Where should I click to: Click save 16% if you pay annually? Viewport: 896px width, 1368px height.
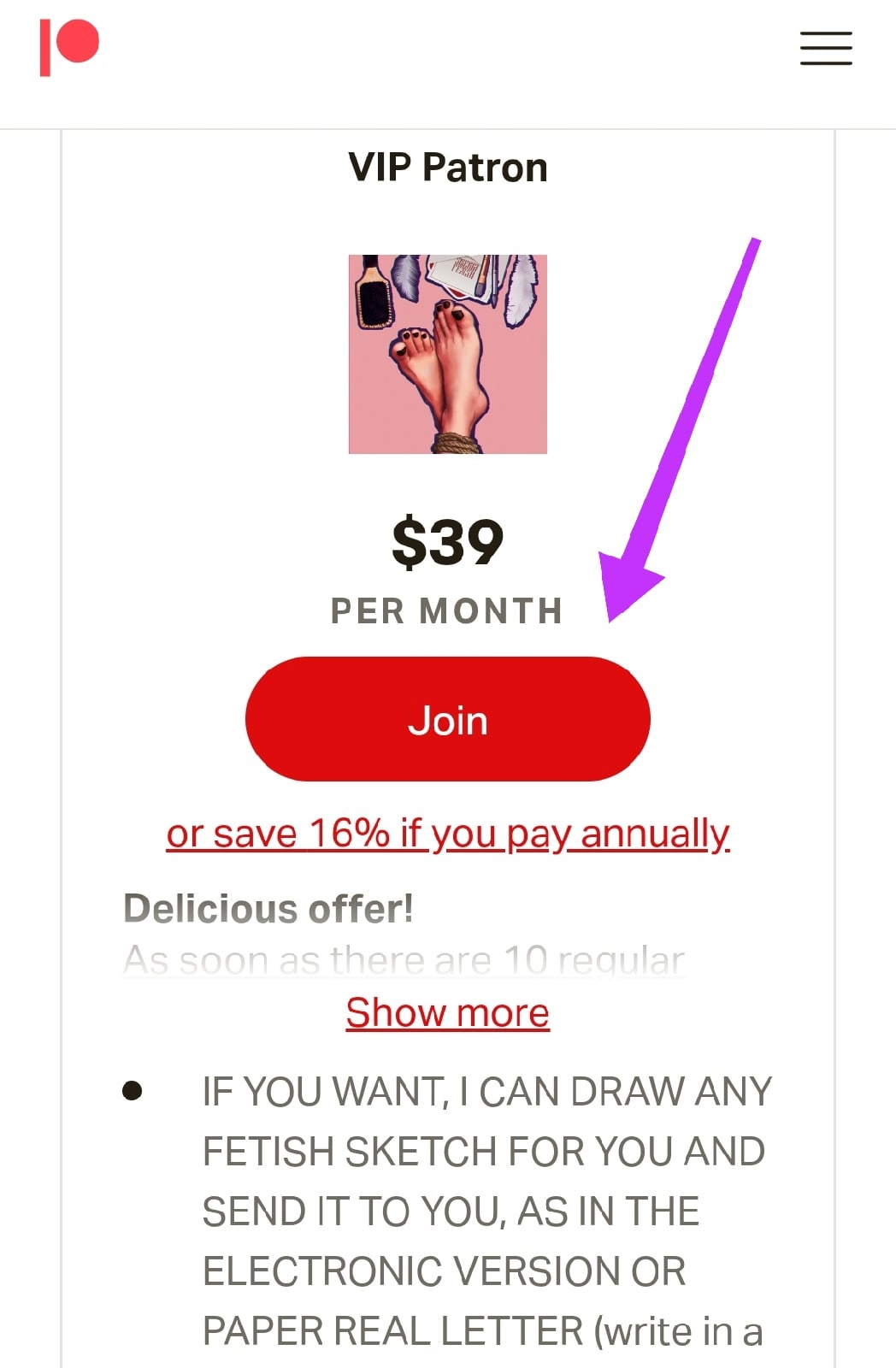point(448,832)
